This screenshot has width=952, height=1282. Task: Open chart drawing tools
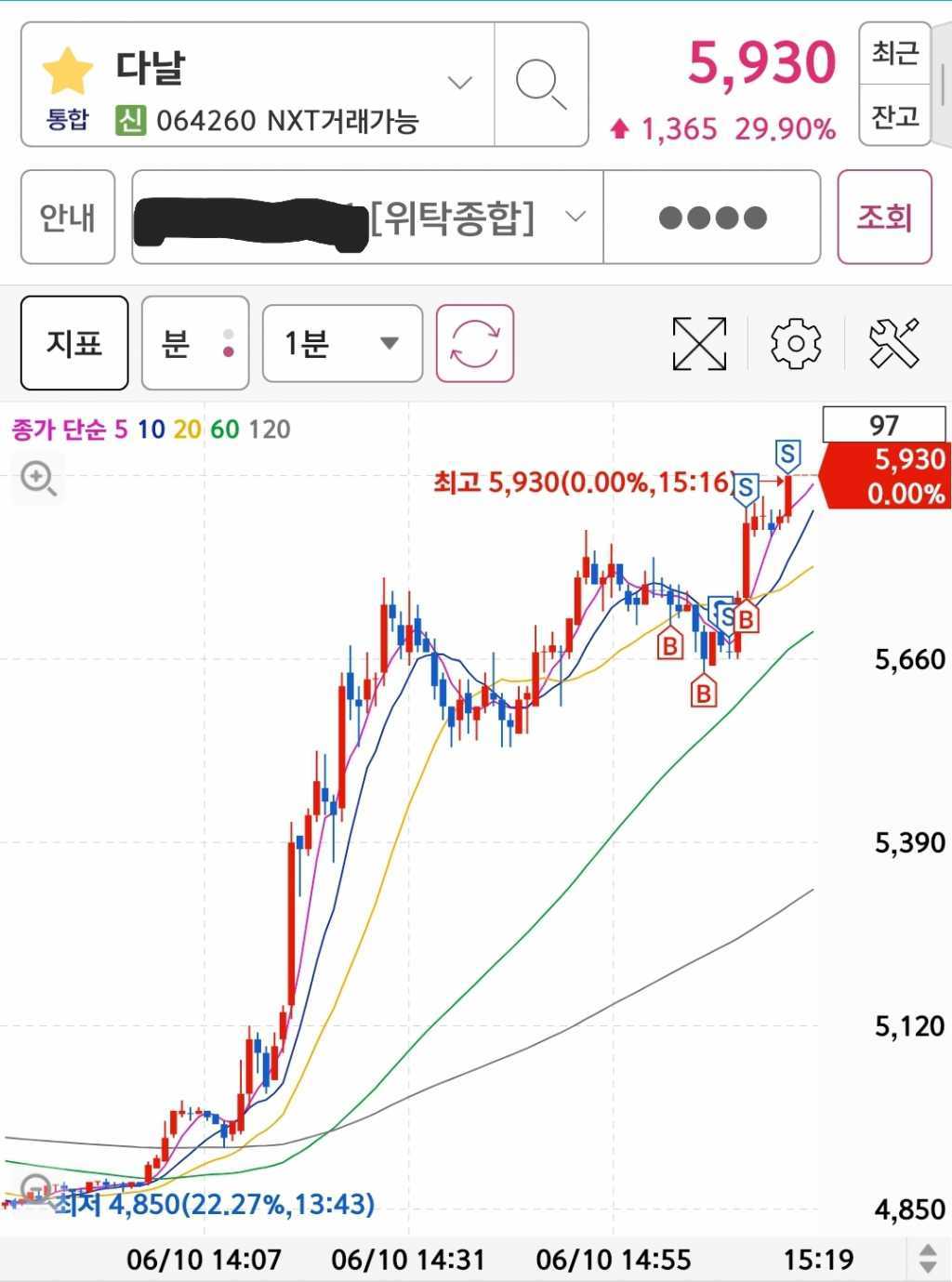pyautogui.click(x=893, y=343)
